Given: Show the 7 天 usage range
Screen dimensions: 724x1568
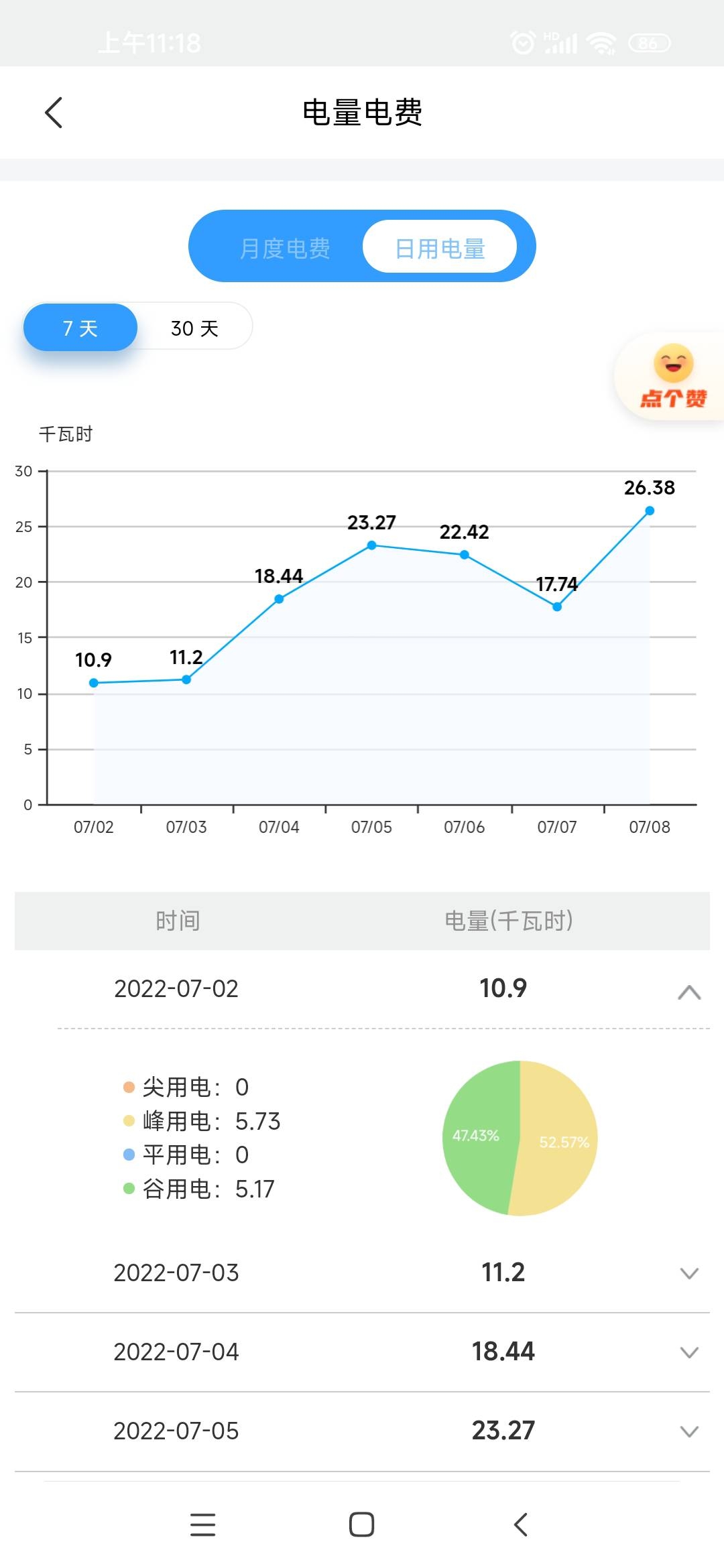Looking at the screenshot, I should point(80,328).
